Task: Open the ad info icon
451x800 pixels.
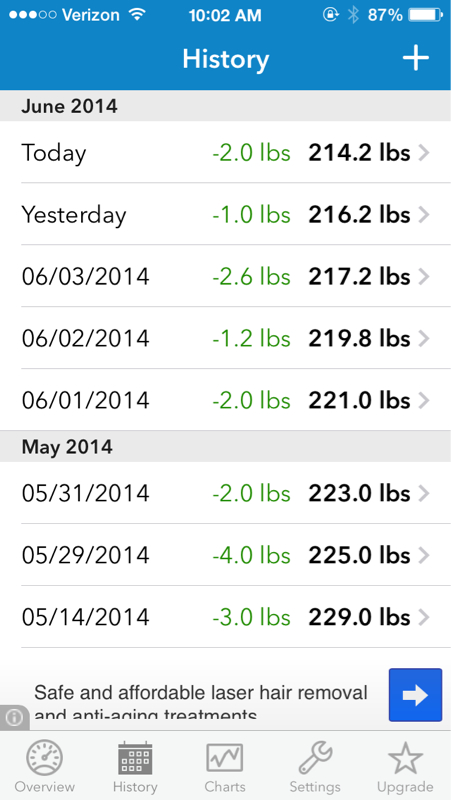Action: coord(15,717)
